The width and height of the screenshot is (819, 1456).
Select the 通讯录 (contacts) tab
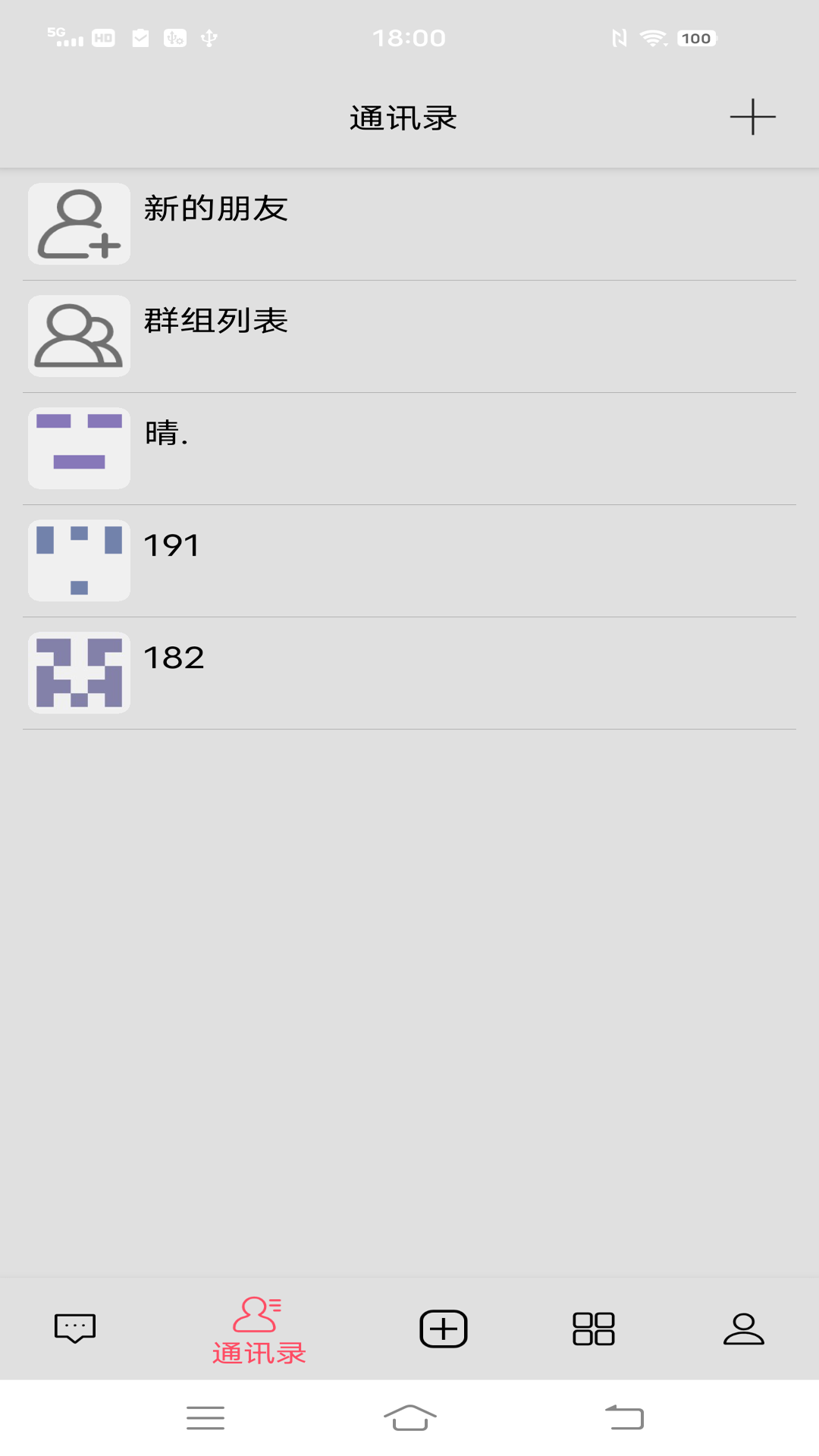click(x=258, y=1330)
